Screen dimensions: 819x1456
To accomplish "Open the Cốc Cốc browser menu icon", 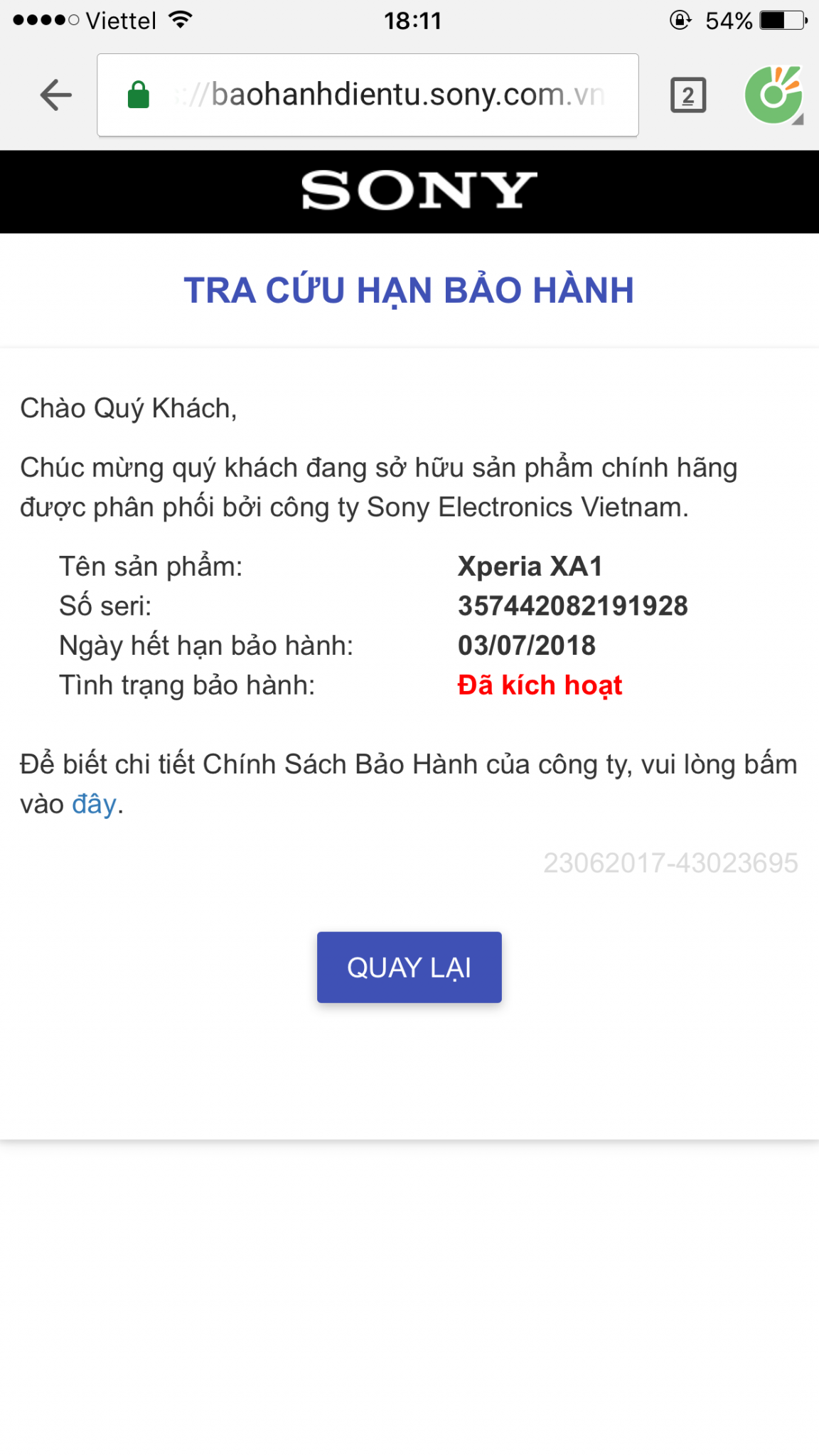I will [x=773, y=95].
